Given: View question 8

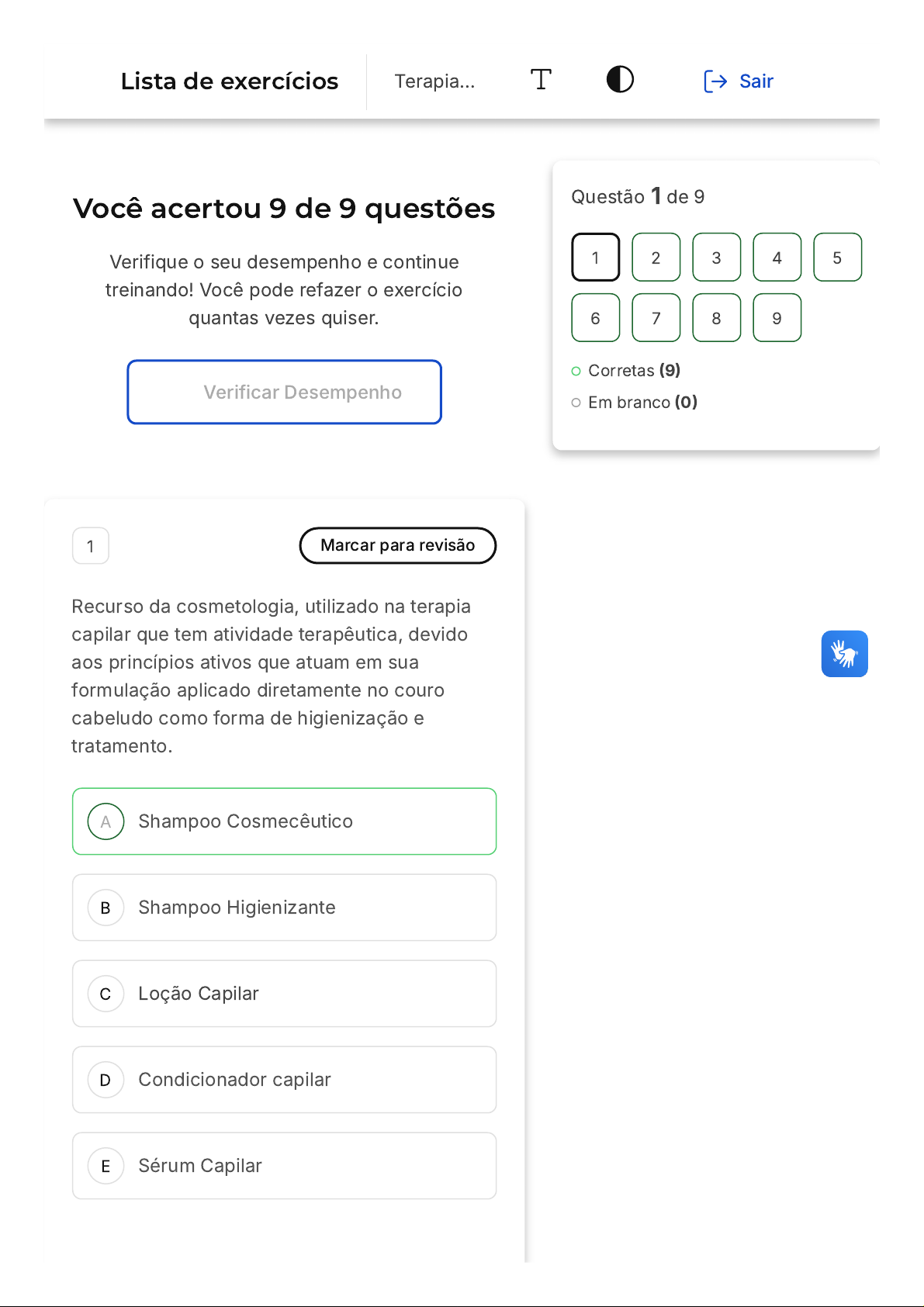Looking at the screenshot, I should [716, 318].
